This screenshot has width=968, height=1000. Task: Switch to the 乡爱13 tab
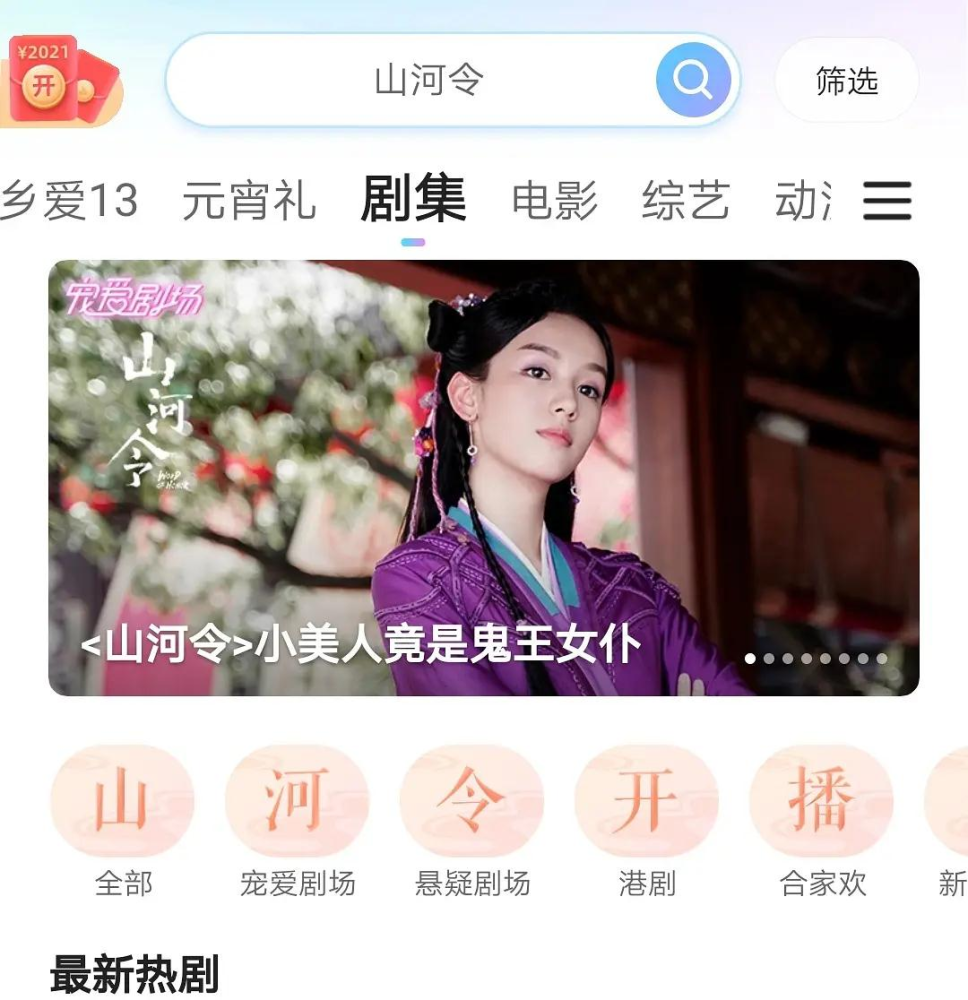point(68,200)
